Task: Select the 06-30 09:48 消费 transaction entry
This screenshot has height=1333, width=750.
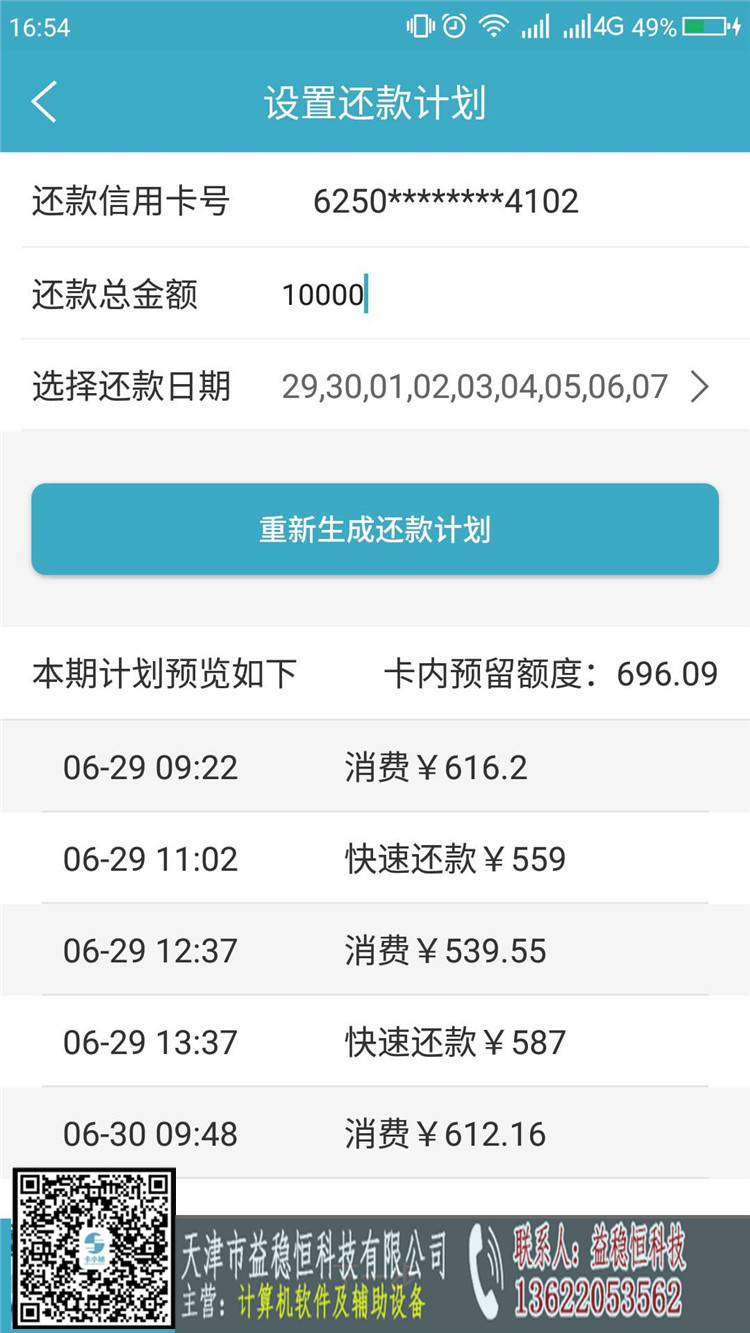Action: point(375,1133)
